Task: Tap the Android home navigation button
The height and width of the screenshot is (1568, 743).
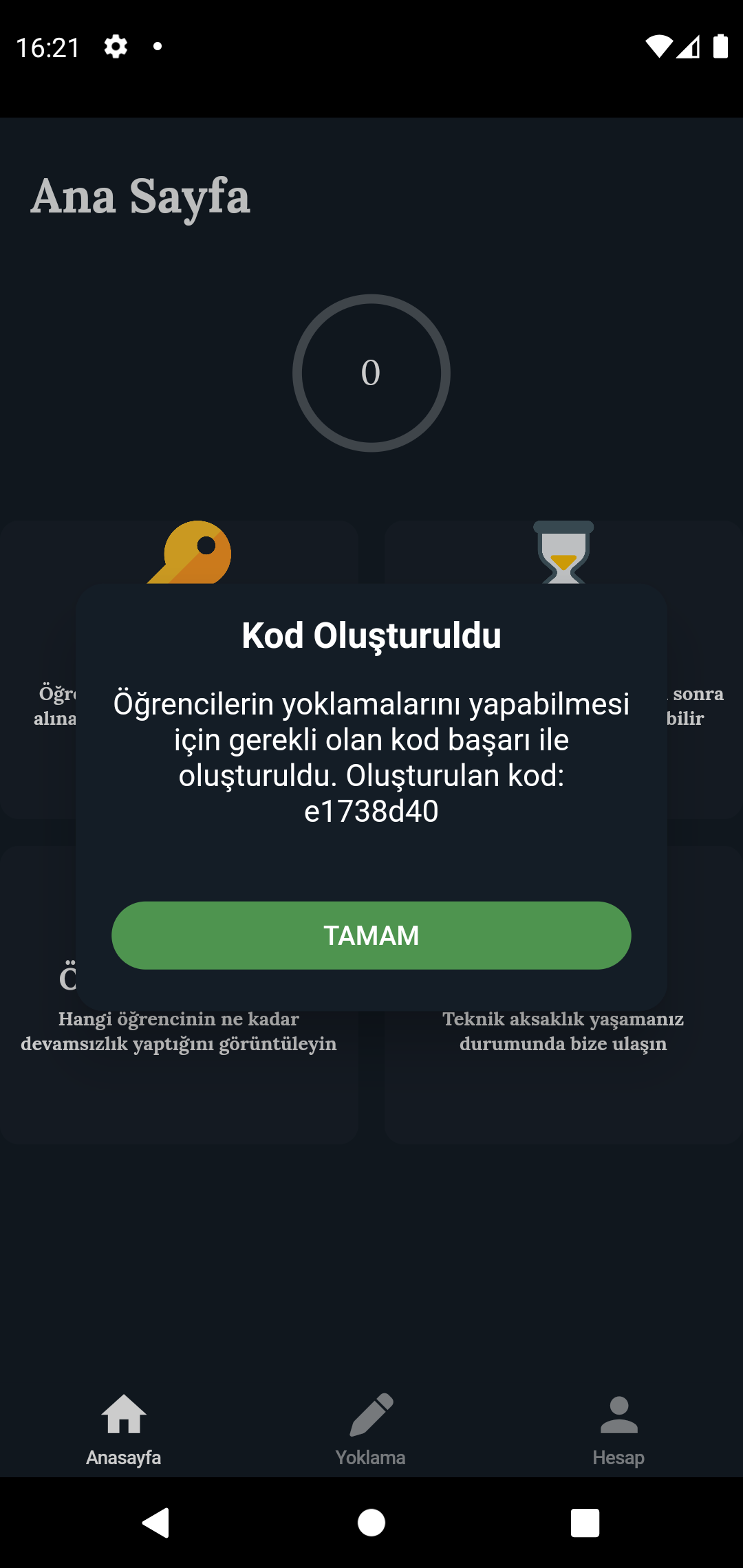Action: (x=371, y=1521)
